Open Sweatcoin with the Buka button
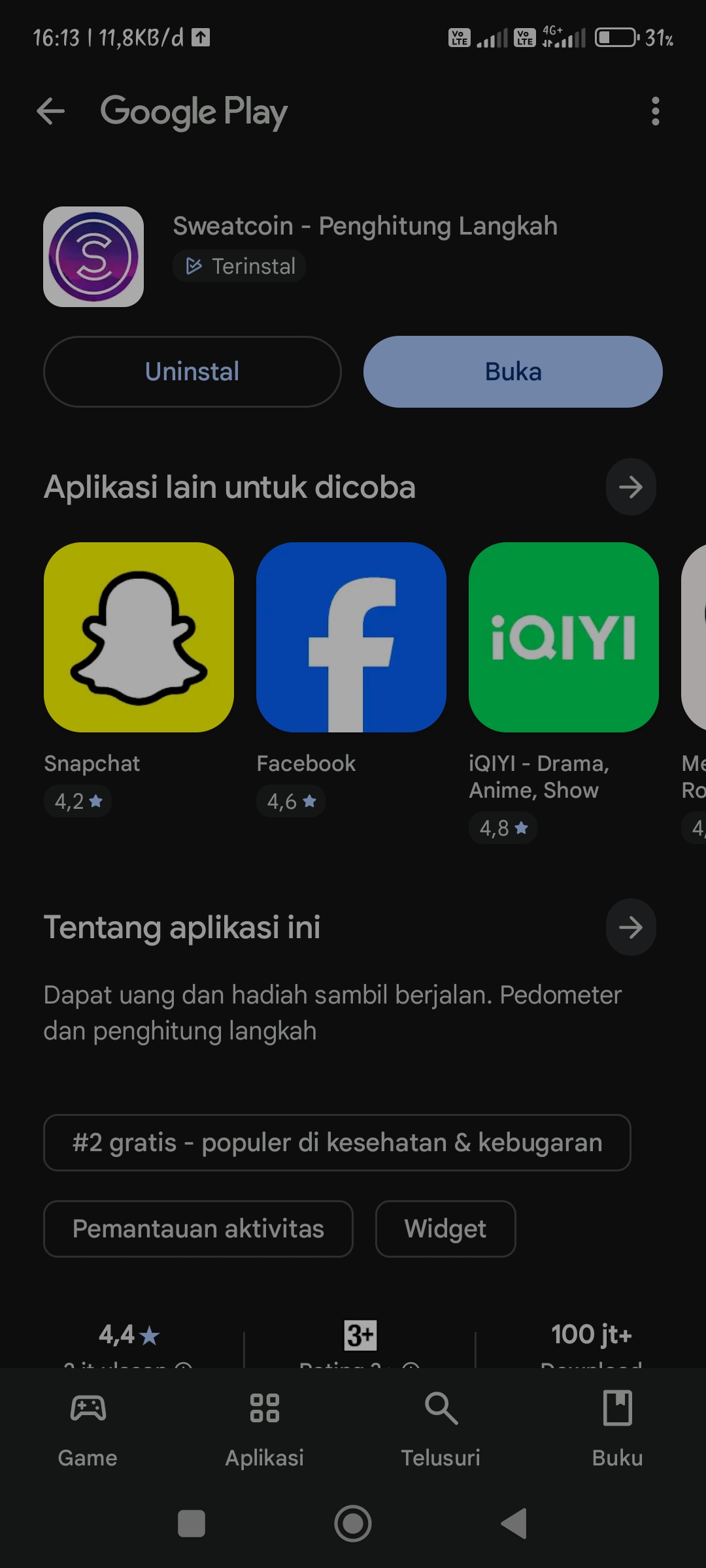This screenshot has height=1568, width=706. pos(513,372)
